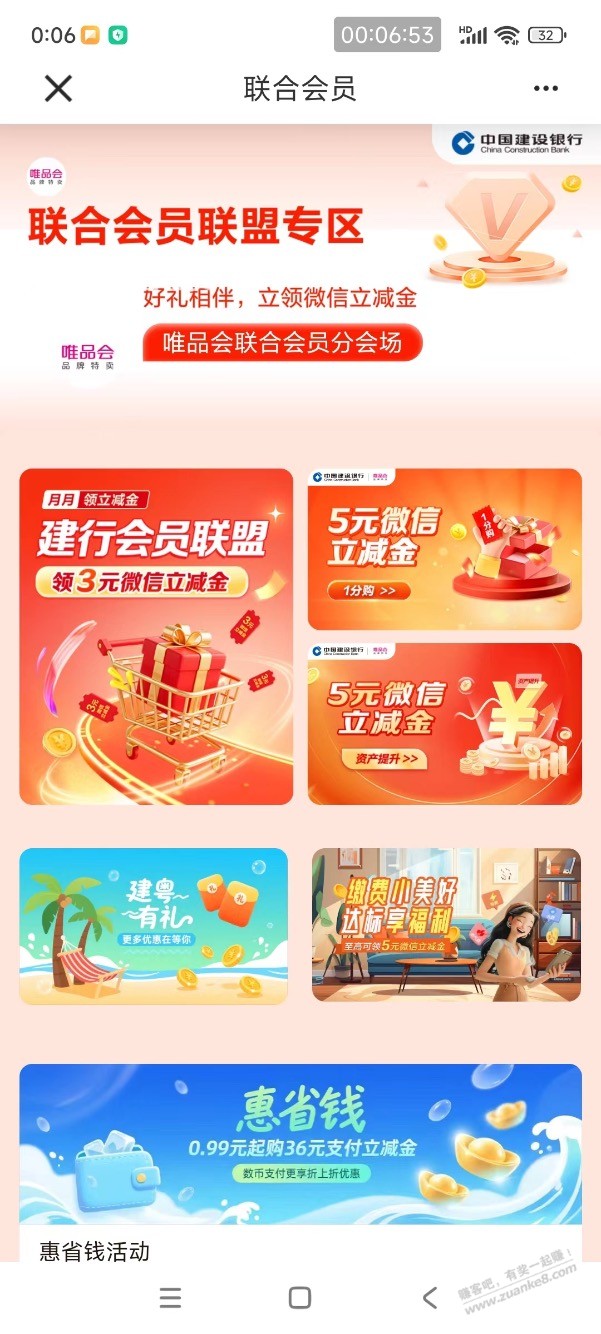
Task: Close the 联合会员 page
Action: point(58,89)
